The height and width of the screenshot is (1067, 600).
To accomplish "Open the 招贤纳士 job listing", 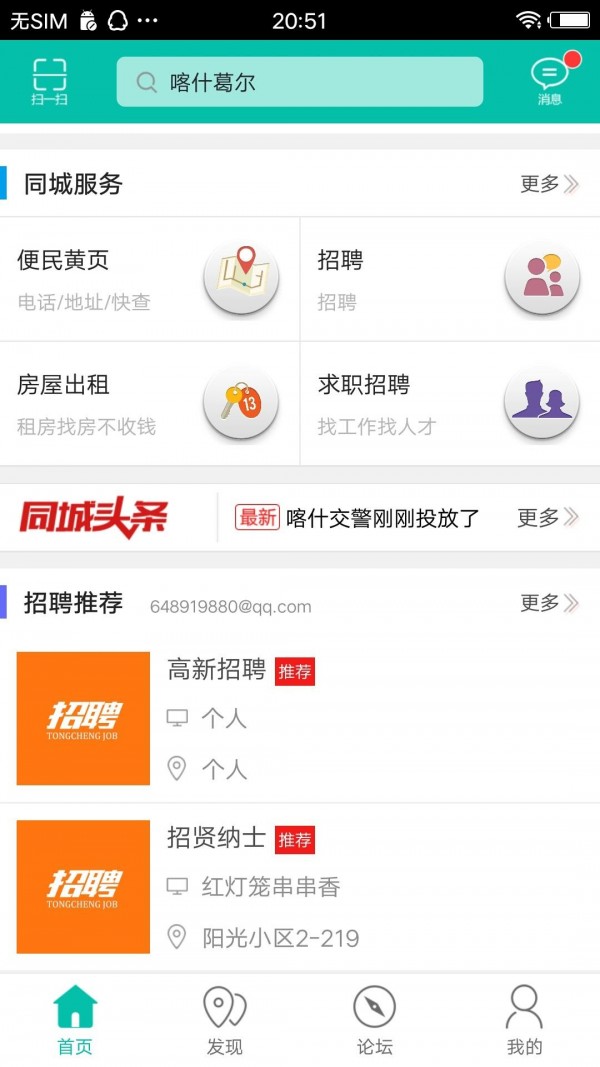I will (x=300, y=887).
